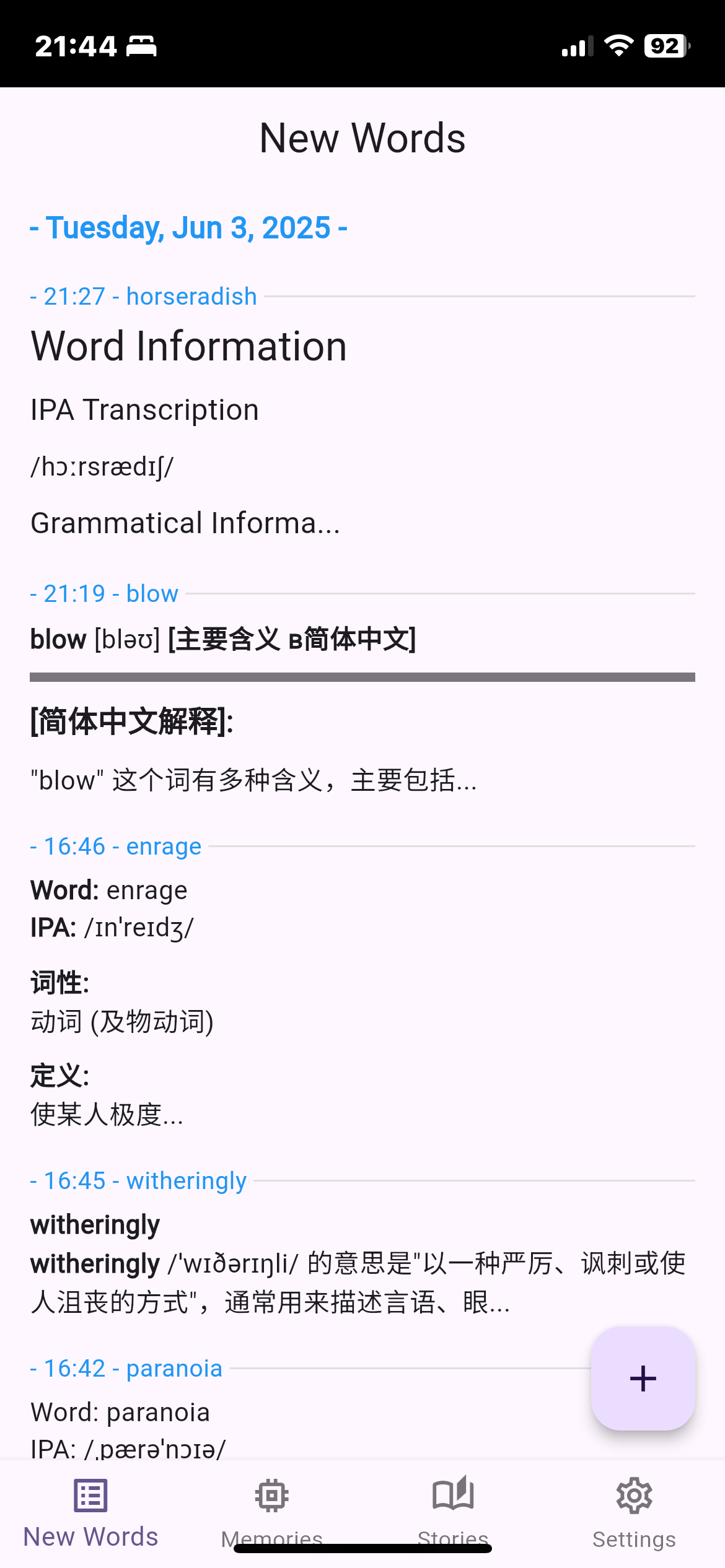Select the New Words tab
The width and height of the screenshot is (725, 1568).
click(x=90, y=1511)
